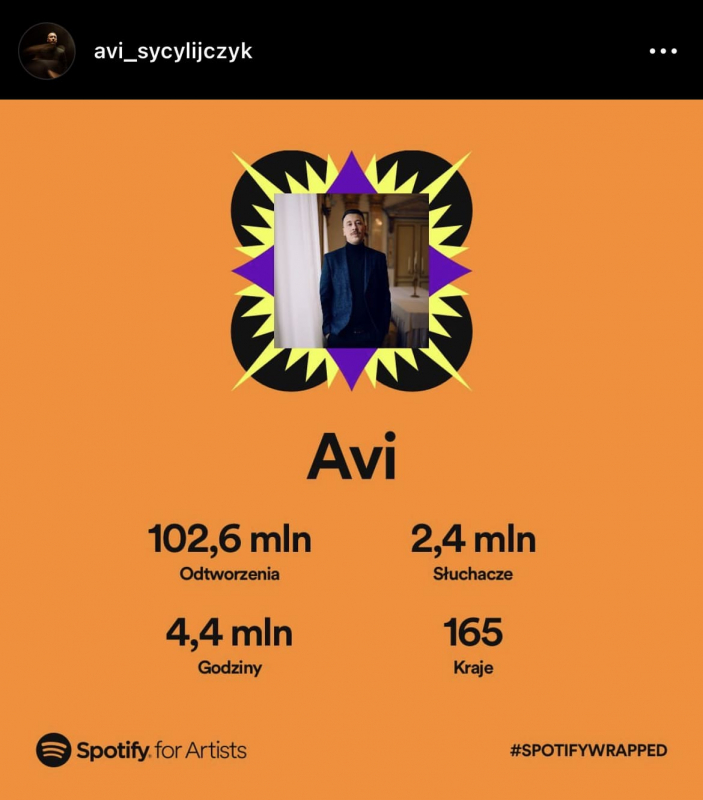Tap the Spotify Wrapped post image
Image resolution: width=703 pixels, height=800 pixels.
351,450
